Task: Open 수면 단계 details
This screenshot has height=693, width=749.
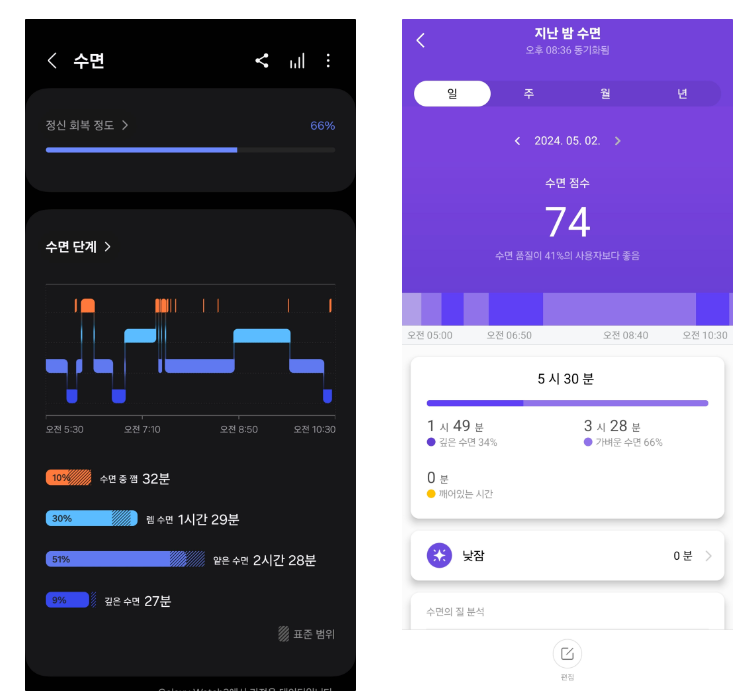Action: click(x=79, y=247)
